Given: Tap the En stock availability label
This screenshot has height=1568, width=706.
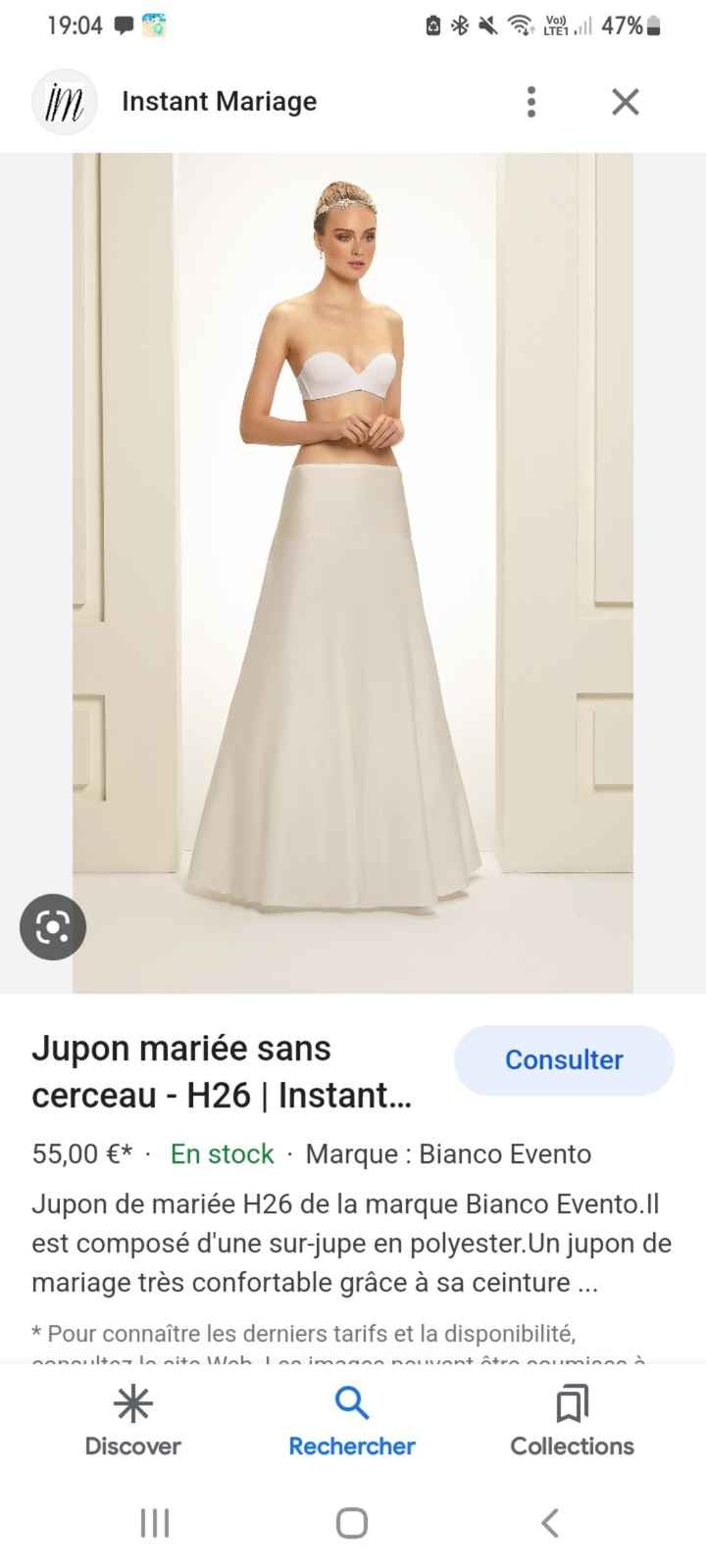Looking at the screenshot, I should pos(221,1154).
